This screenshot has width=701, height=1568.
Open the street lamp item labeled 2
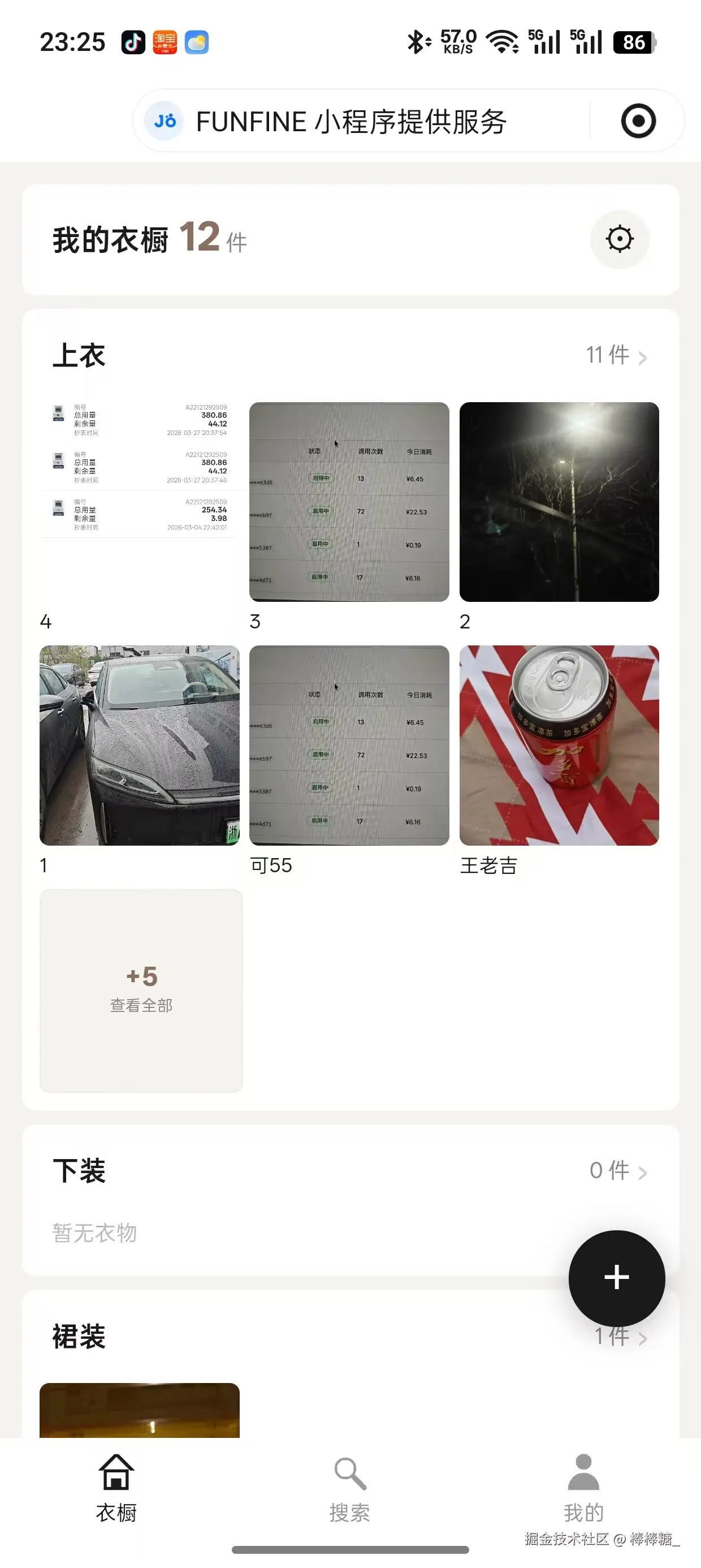[559, 502]
